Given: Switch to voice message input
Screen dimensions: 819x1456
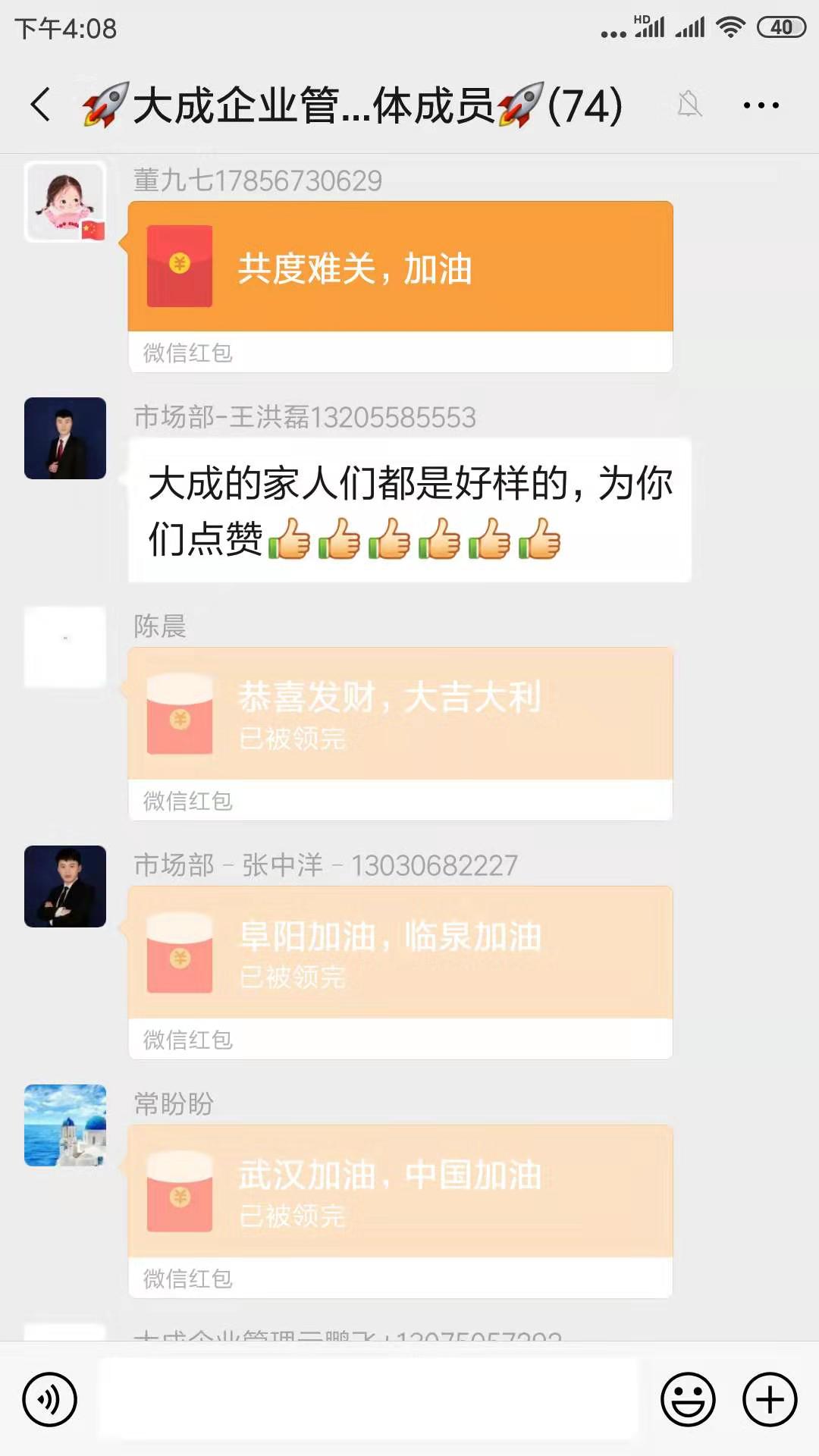Looking at the screenshot, I should 50,1399.
